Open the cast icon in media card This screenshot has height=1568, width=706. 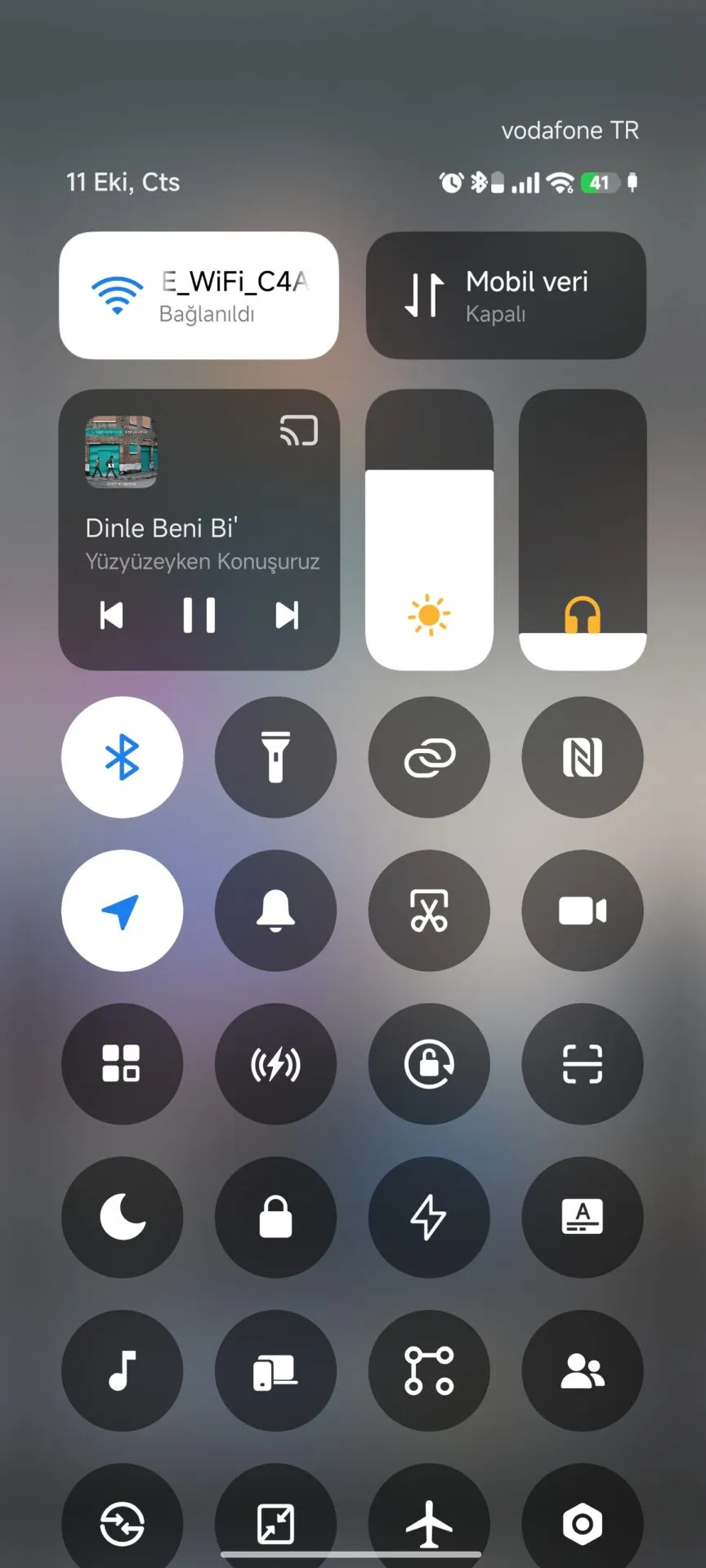[x=298, y=430]
